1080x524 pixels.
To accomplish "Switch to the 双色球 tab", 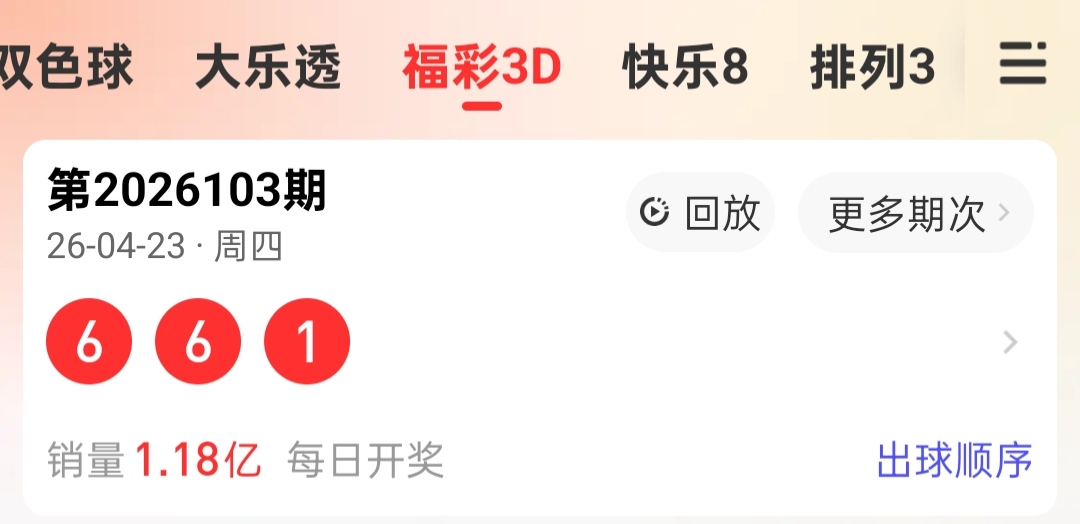I will [65, 68].
